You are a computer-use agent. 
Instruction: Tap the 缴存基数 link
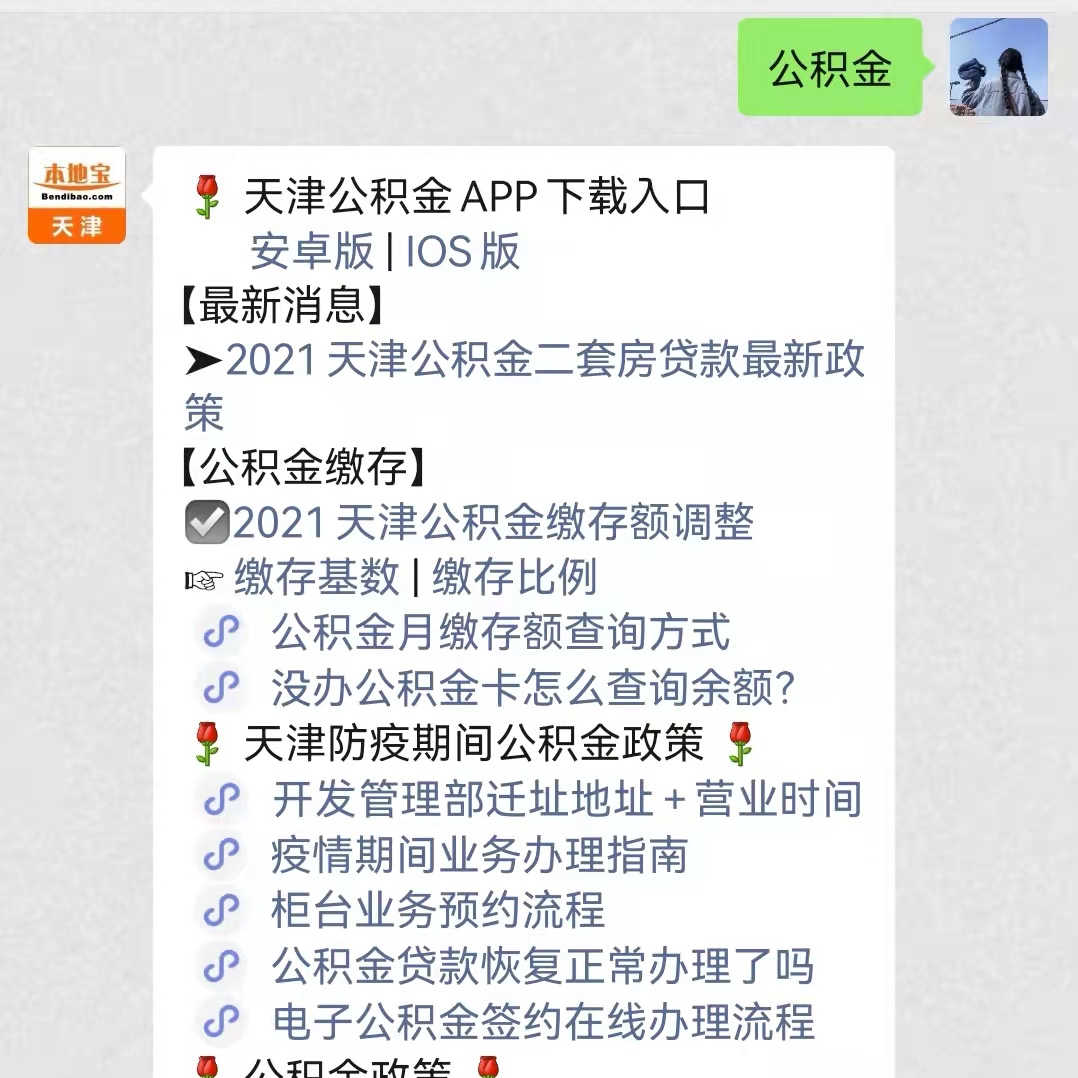click(x=316, y=577)
